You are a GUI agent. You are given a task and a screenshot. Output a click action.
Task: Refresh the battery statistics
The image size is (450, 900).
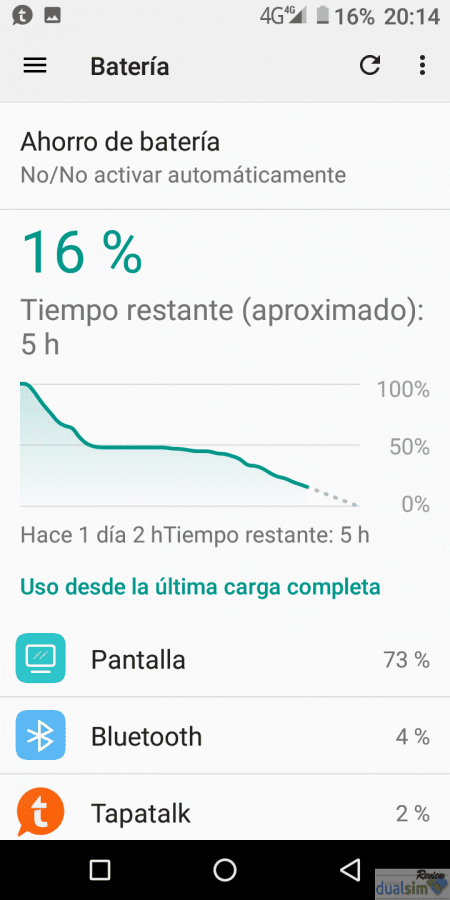(370, 66)
